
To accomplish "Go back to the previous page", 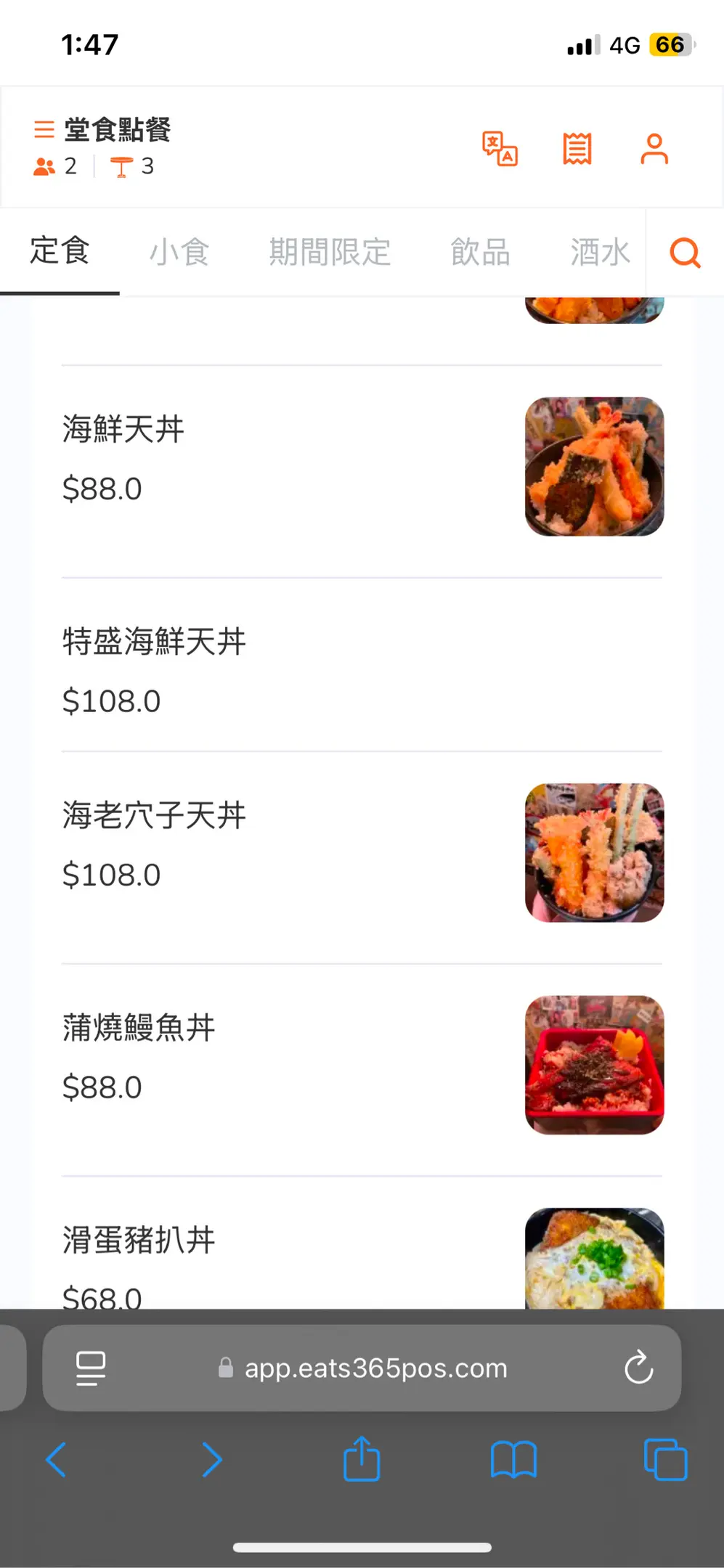I will pos(56,1460).
